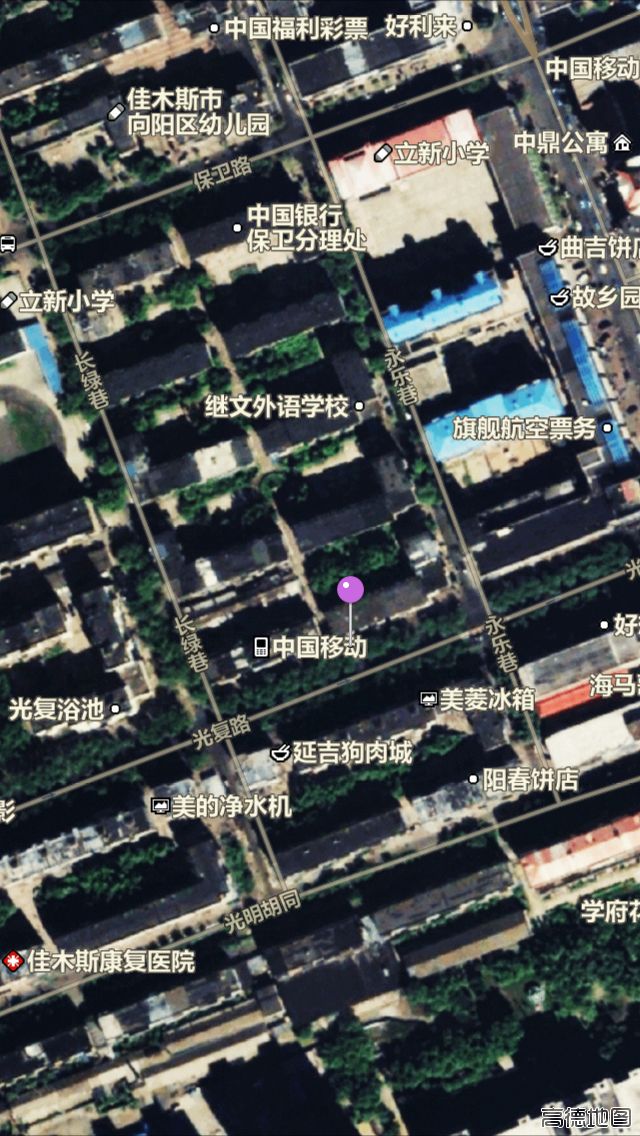640x1136 pixels.
Task: Open the 阳春饼店 point of interest
Action: pos(523,780)
